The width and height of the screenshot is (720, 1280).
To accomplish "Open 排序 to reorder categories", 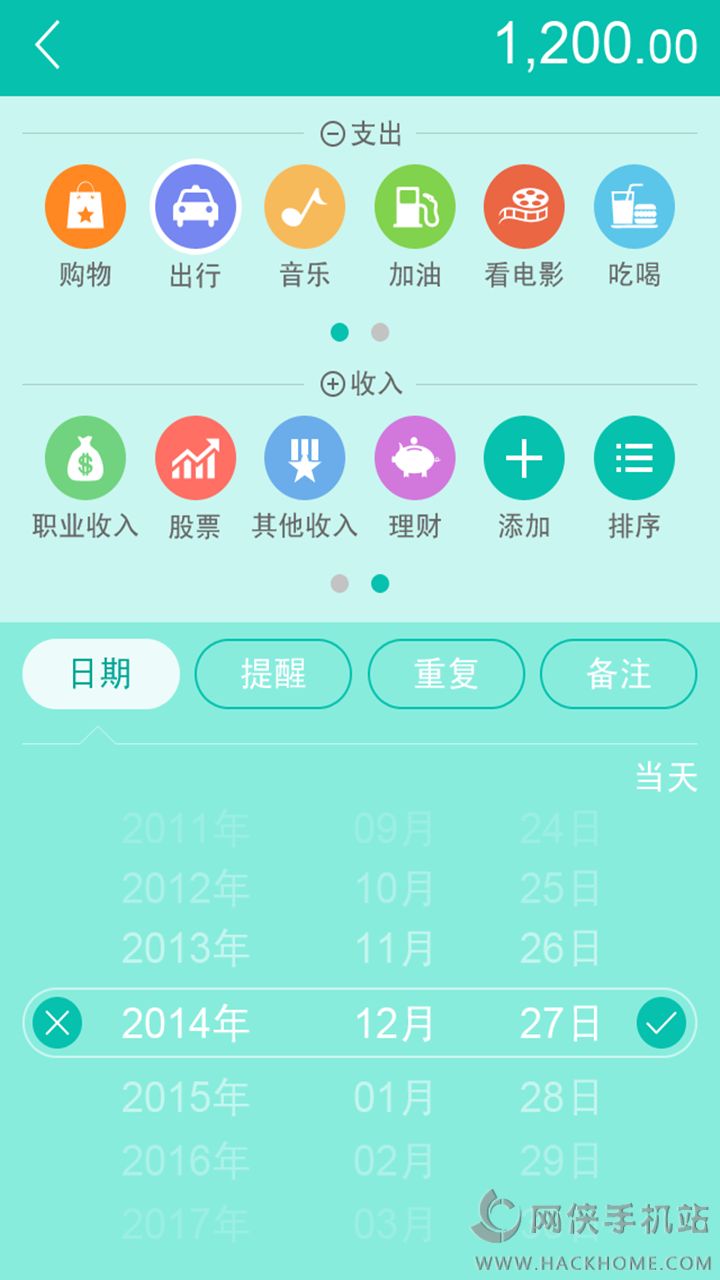I will 634,458.
